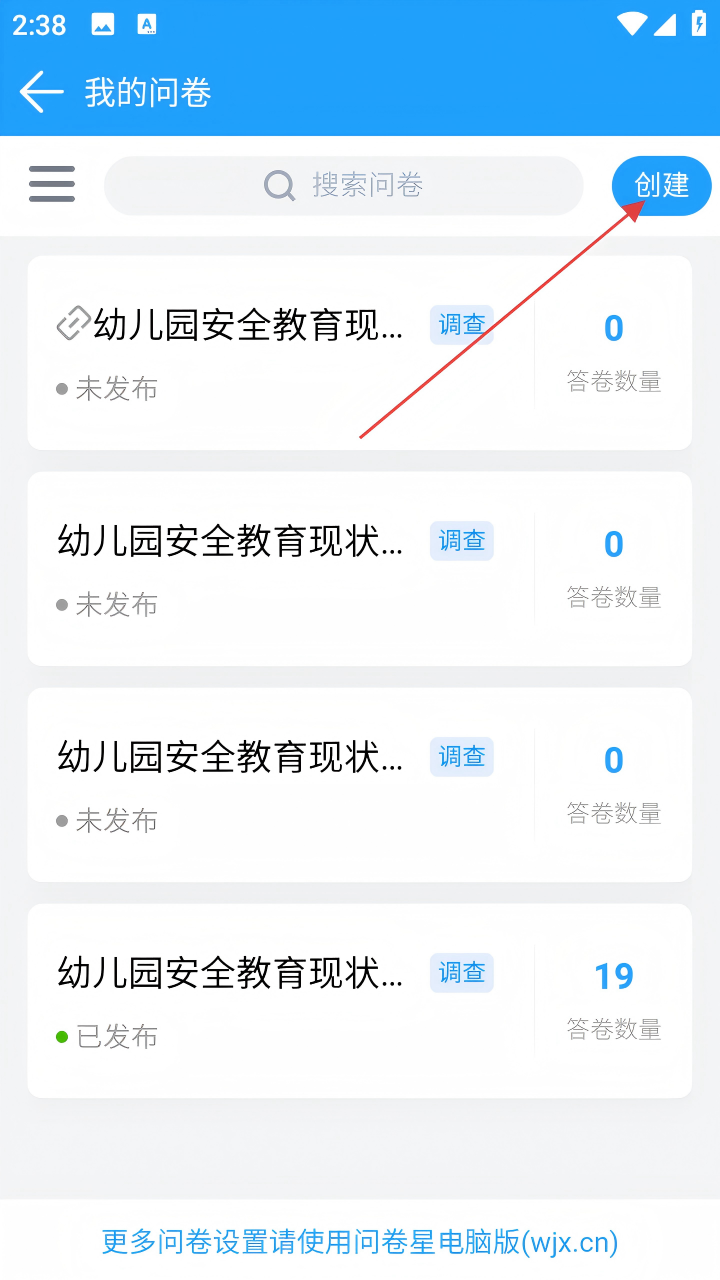Go back from 我的问卷
The width and height of the screenshot is (720, 1280).
(x=41, y=93)
